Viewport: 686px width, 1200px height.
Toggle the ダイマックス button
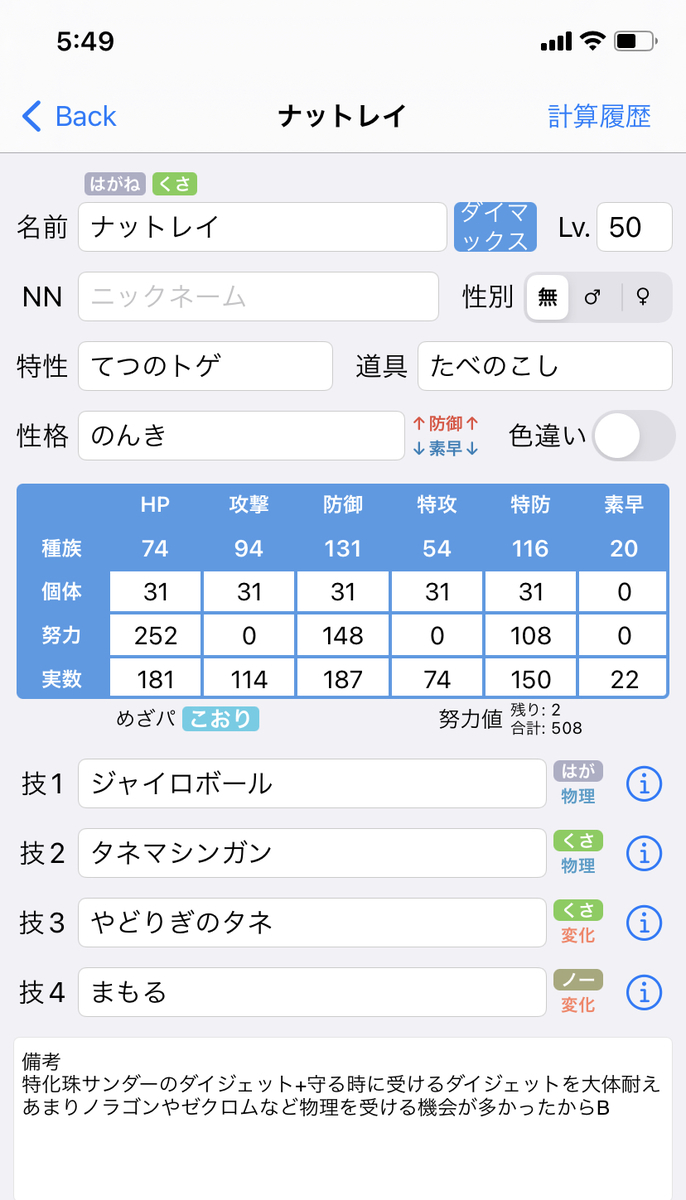click(494, 227)
